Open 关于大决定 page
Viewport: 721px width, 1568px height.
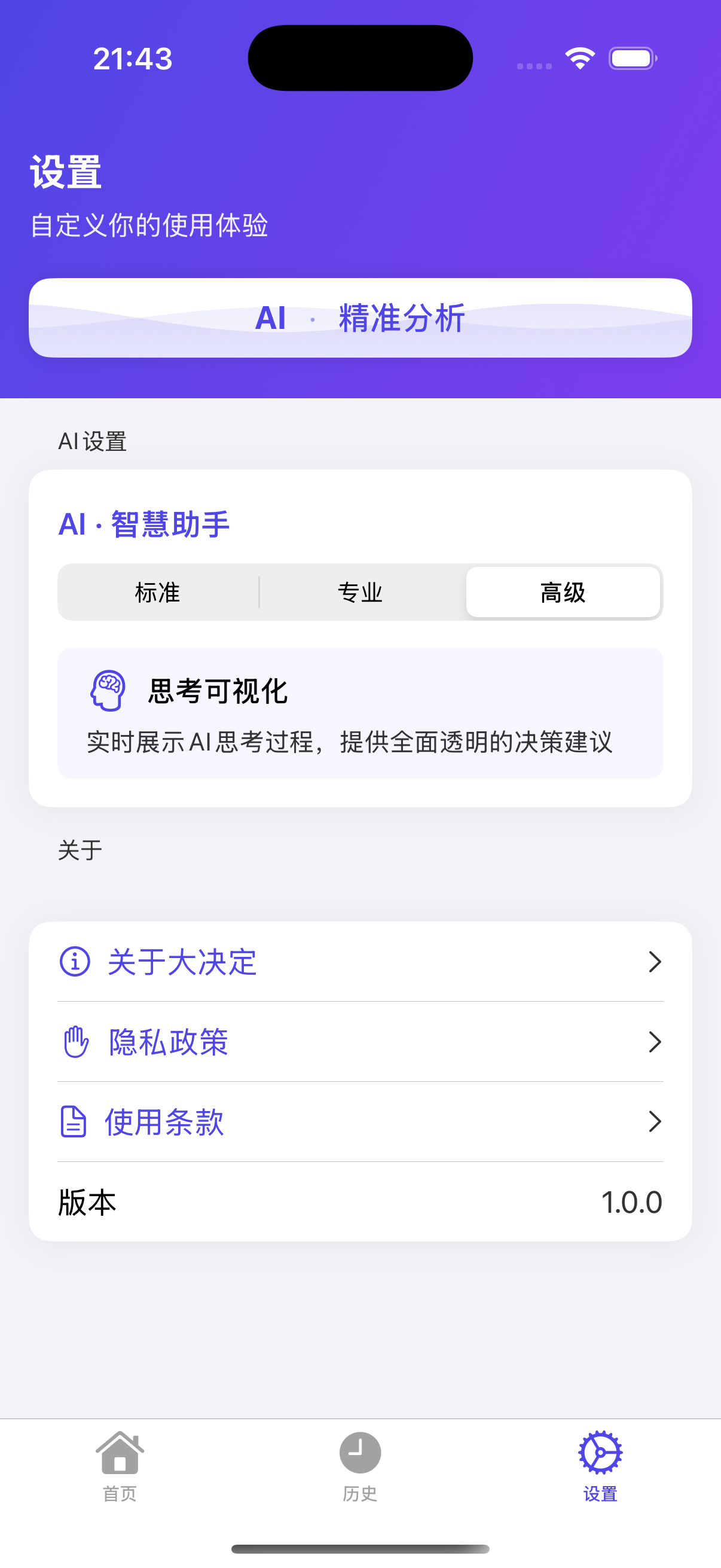coord(360,962)
